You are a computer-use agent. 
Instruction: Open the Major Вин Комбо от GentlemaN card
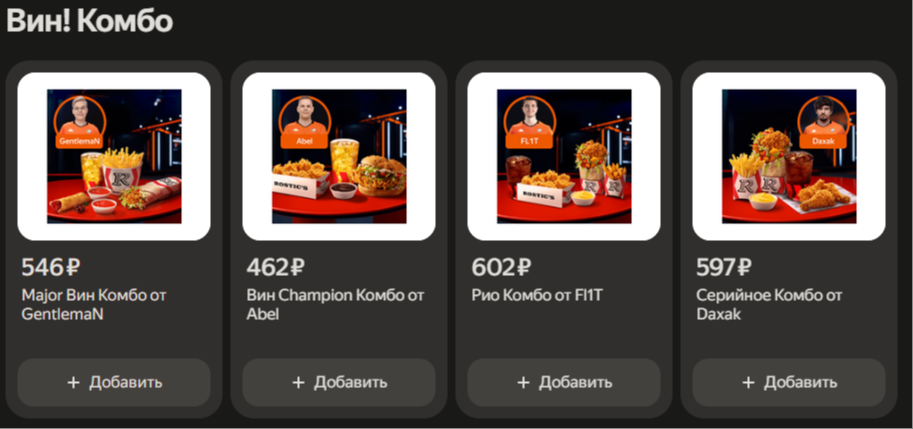pyautogui.click(x=114, y=156)
